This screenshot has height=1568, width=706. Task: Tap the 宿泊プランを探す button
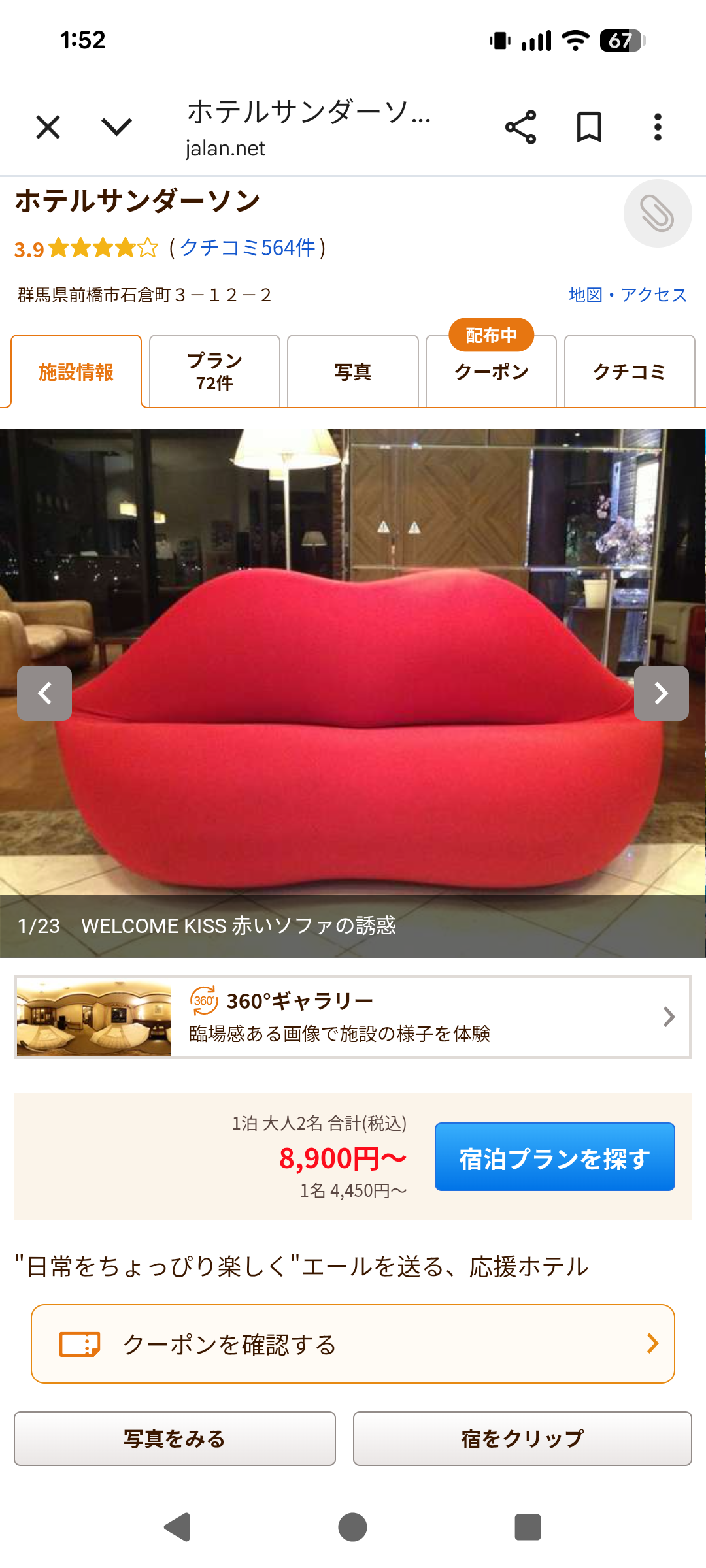click(554, 1157)
